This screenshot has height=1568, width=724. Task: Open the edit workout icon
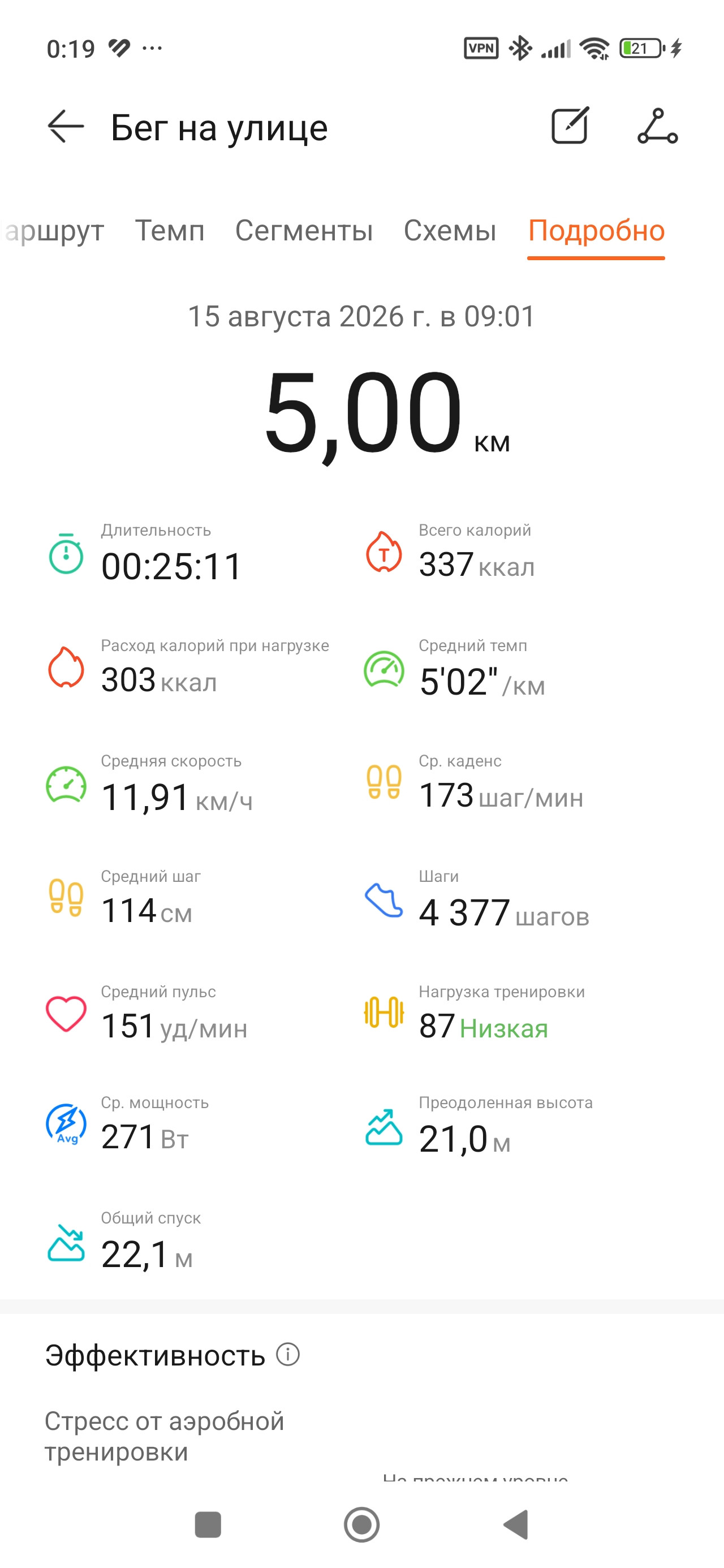570,126
